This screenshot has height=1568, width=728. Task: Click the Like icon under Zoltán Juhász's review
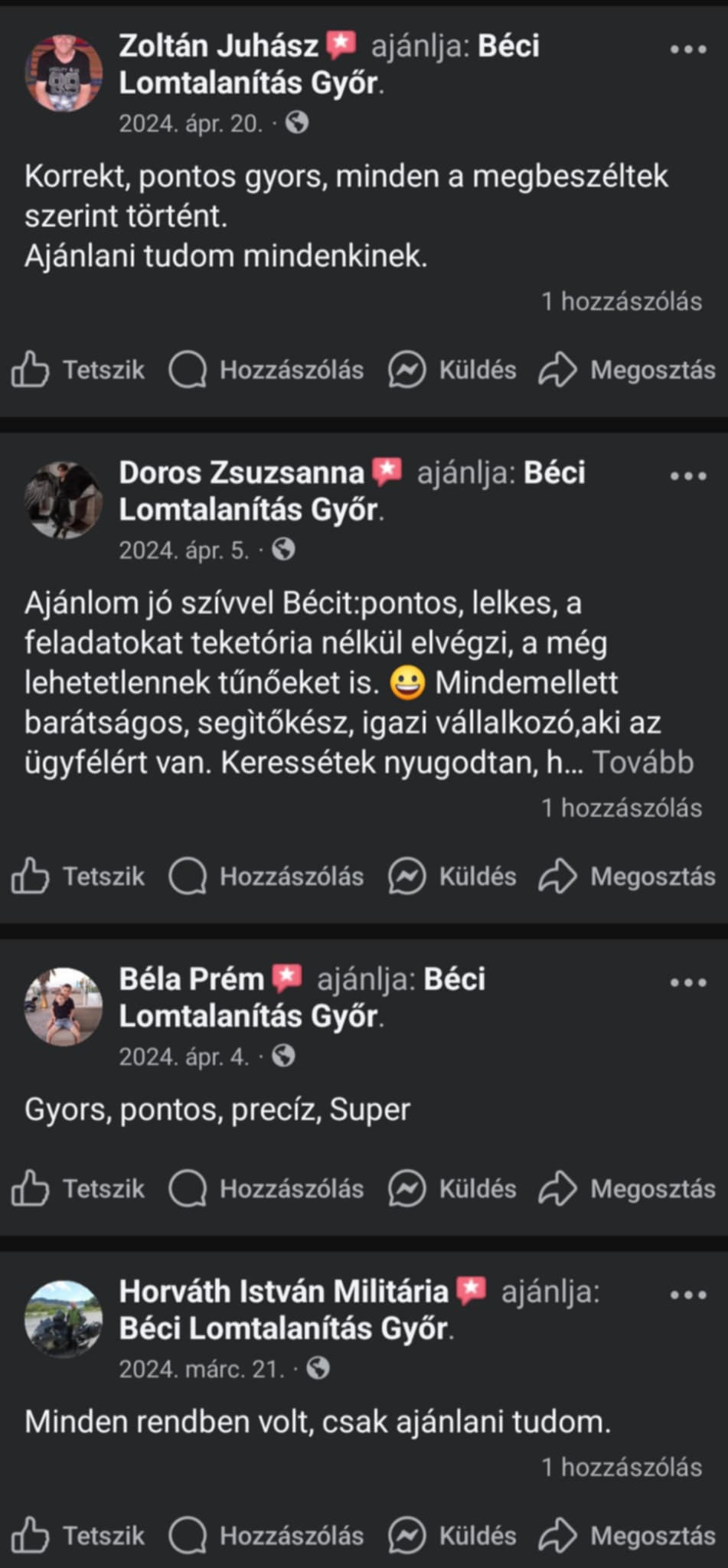(x=31, y=370)
